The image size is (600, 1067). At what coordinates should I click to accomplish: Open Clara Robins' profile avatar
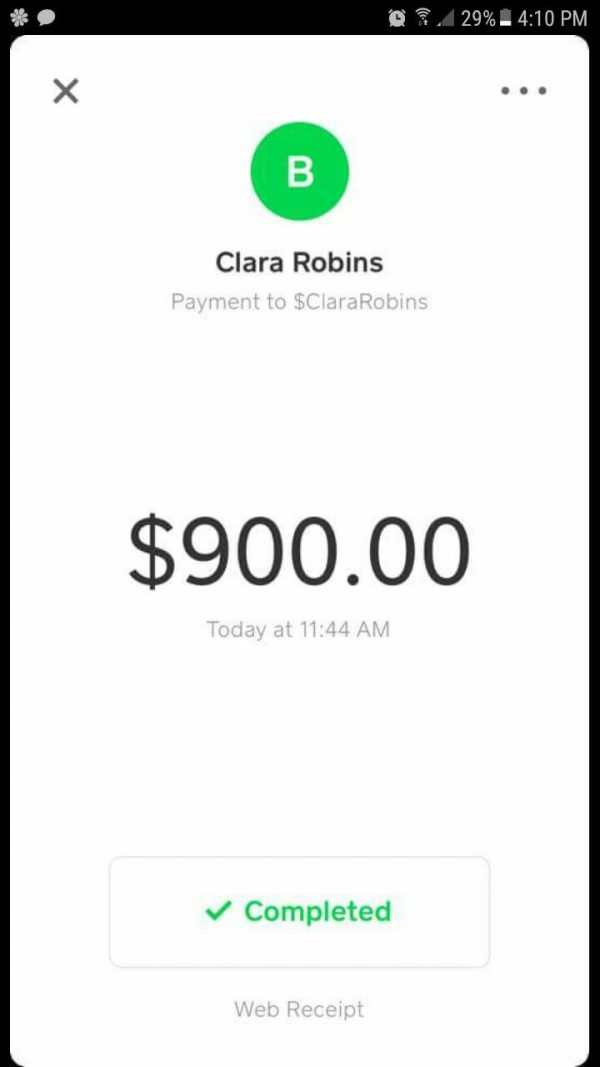(x=299, y=171)
